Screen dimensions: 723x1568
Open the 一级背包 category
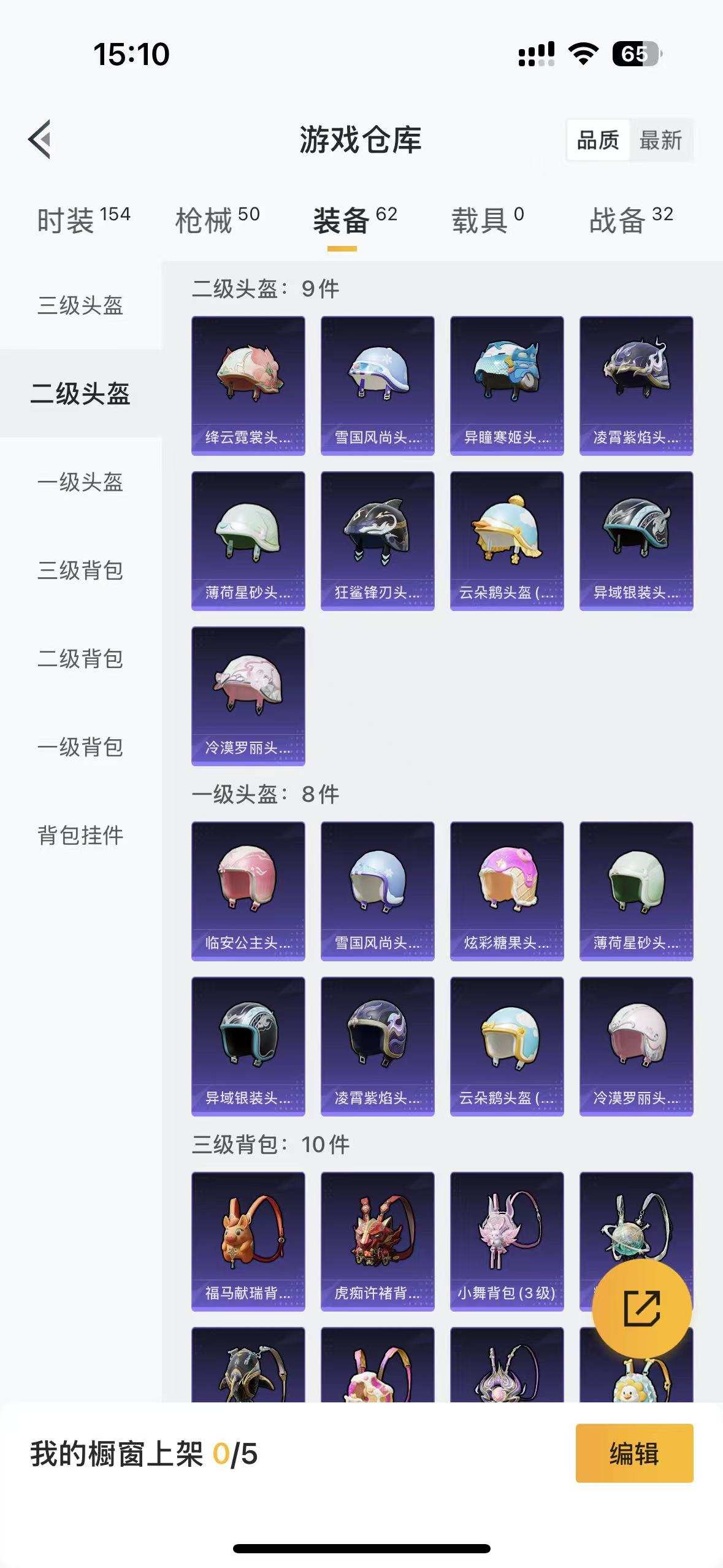coord(80,747)
